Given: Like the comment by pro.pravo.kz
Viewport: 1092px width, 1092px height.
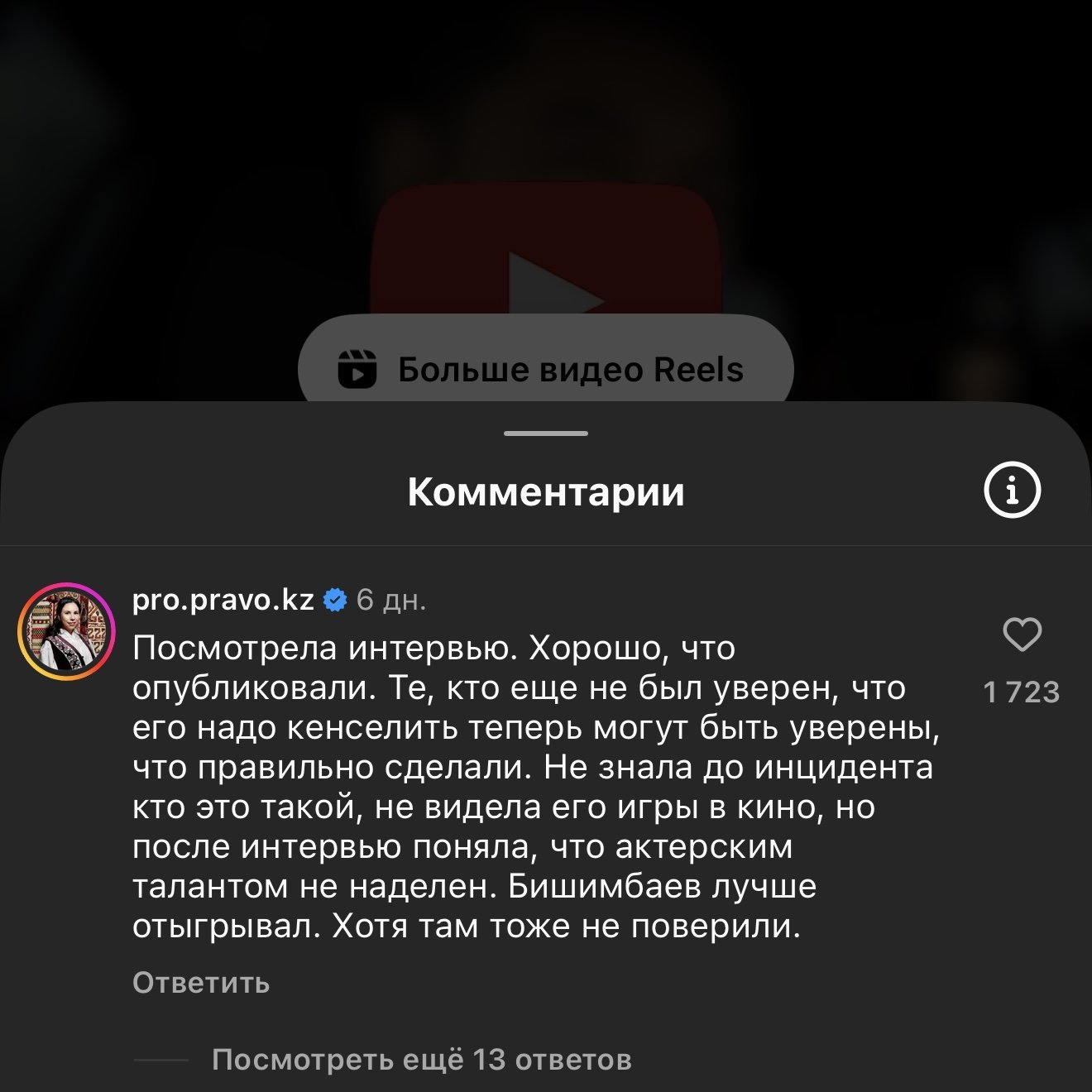Looking at the screenshot, I should [1022, 635].
